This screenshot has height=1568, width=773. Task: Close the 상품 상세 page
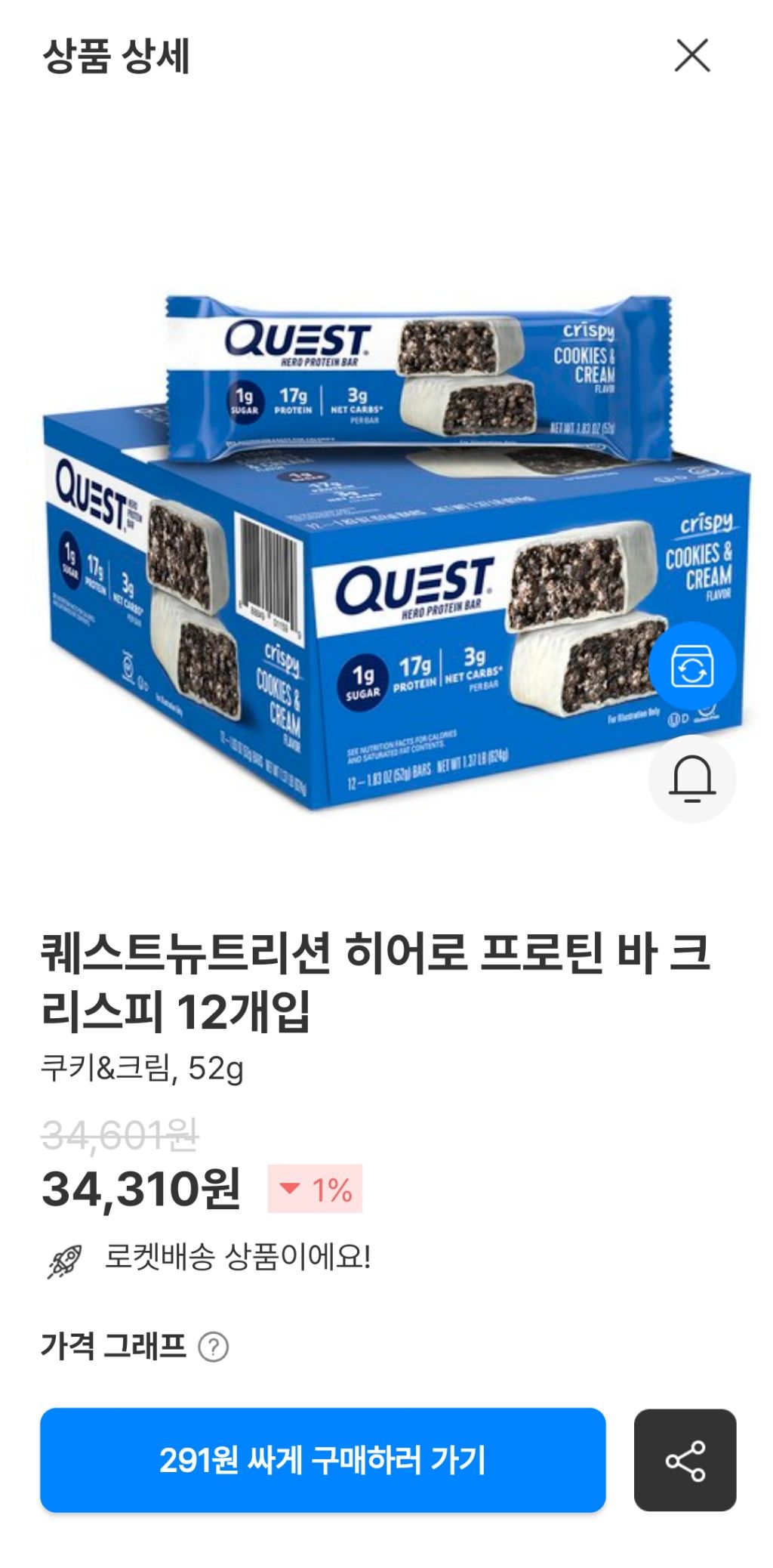point(691,56)
